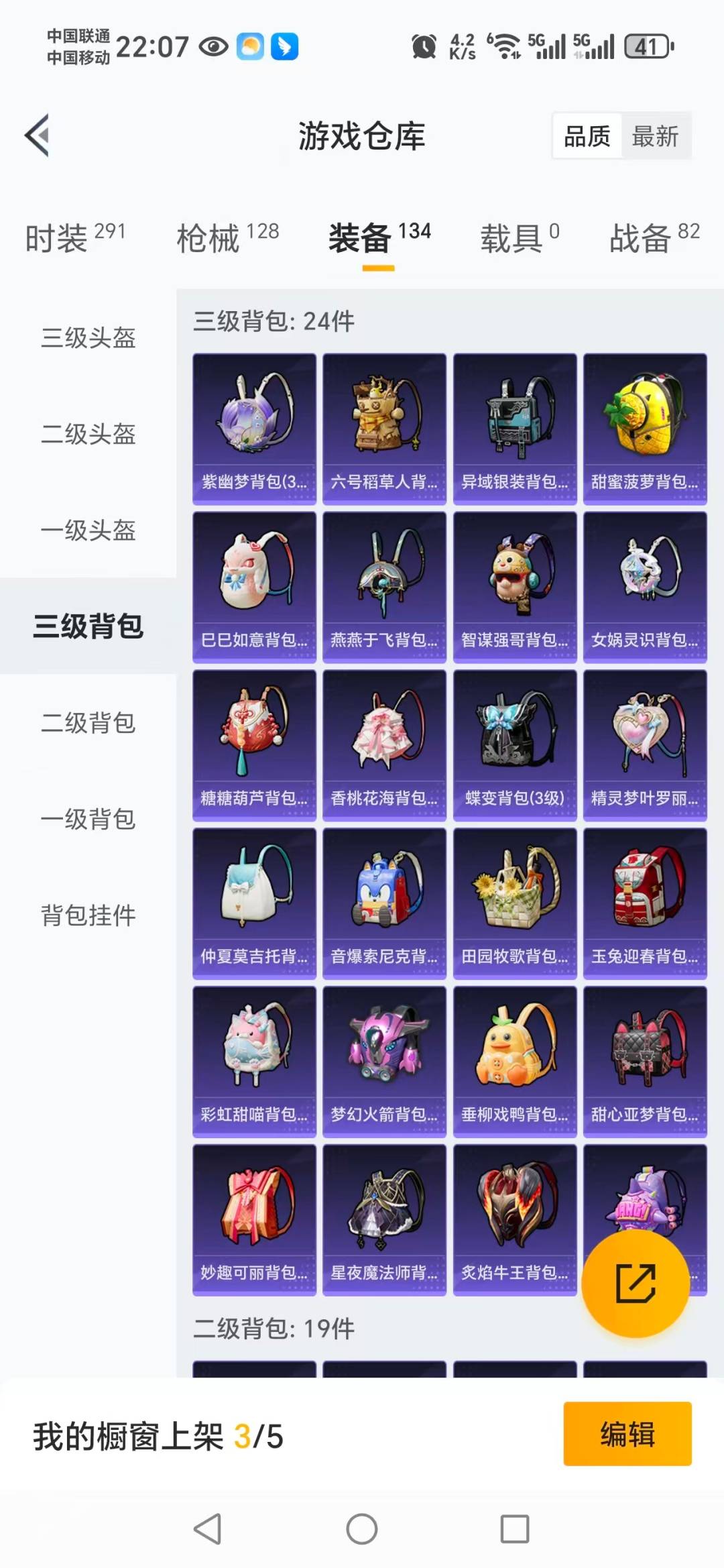Go back using the top-left arrow
724x1568 pixels.
click(x=38, y=135)
